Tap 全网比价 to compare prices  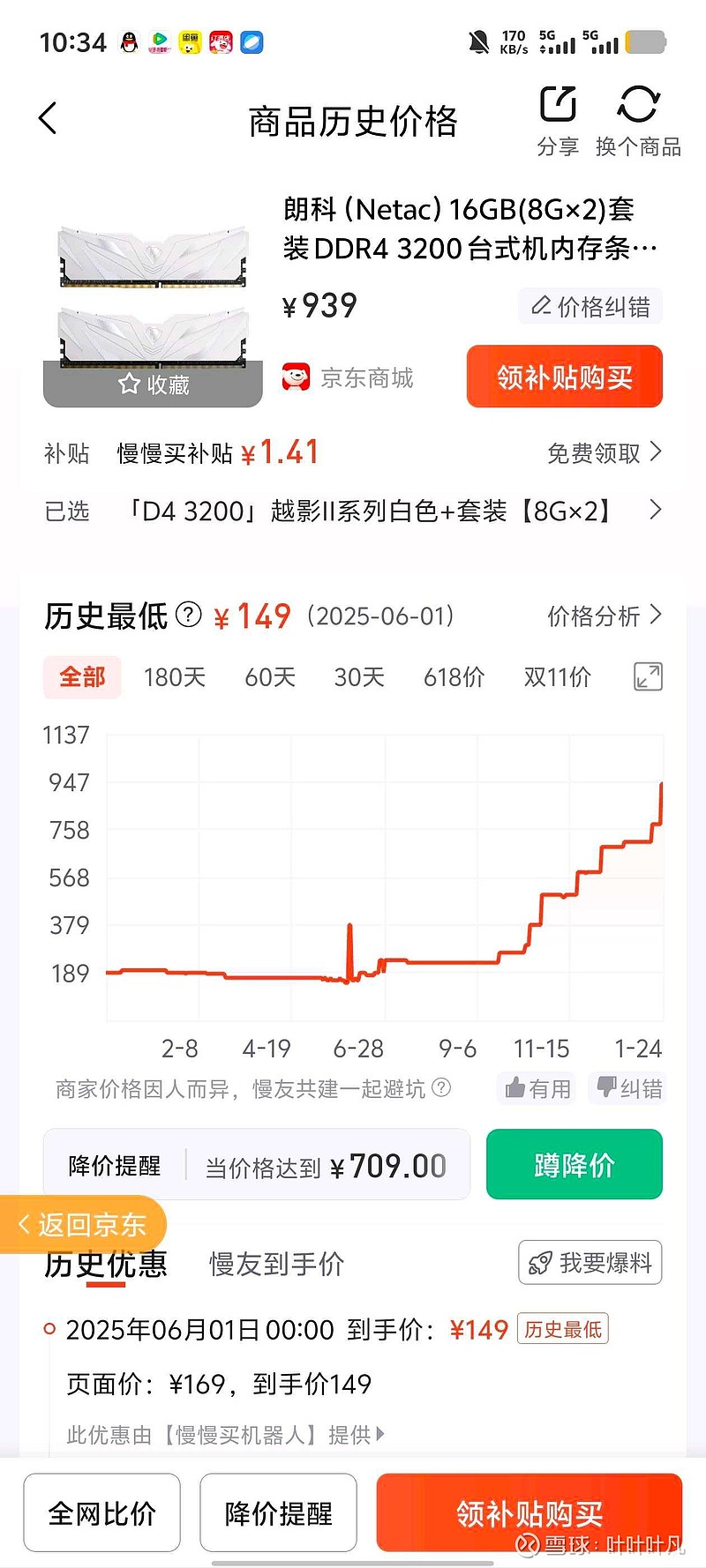[101, 1512]
